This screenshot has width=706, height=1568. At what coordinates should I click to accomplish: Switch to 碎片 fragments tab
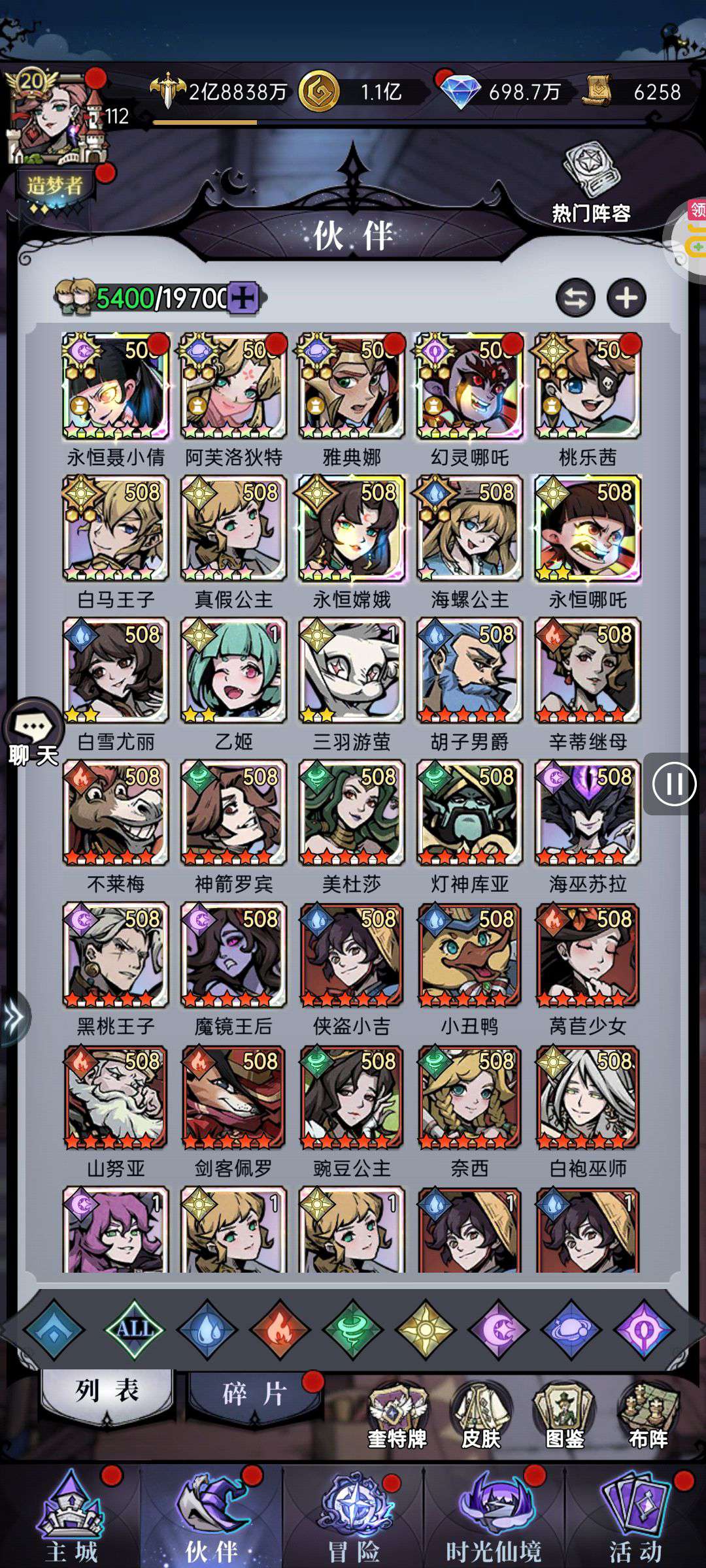pyautogui.click(x=255, y=1395)
